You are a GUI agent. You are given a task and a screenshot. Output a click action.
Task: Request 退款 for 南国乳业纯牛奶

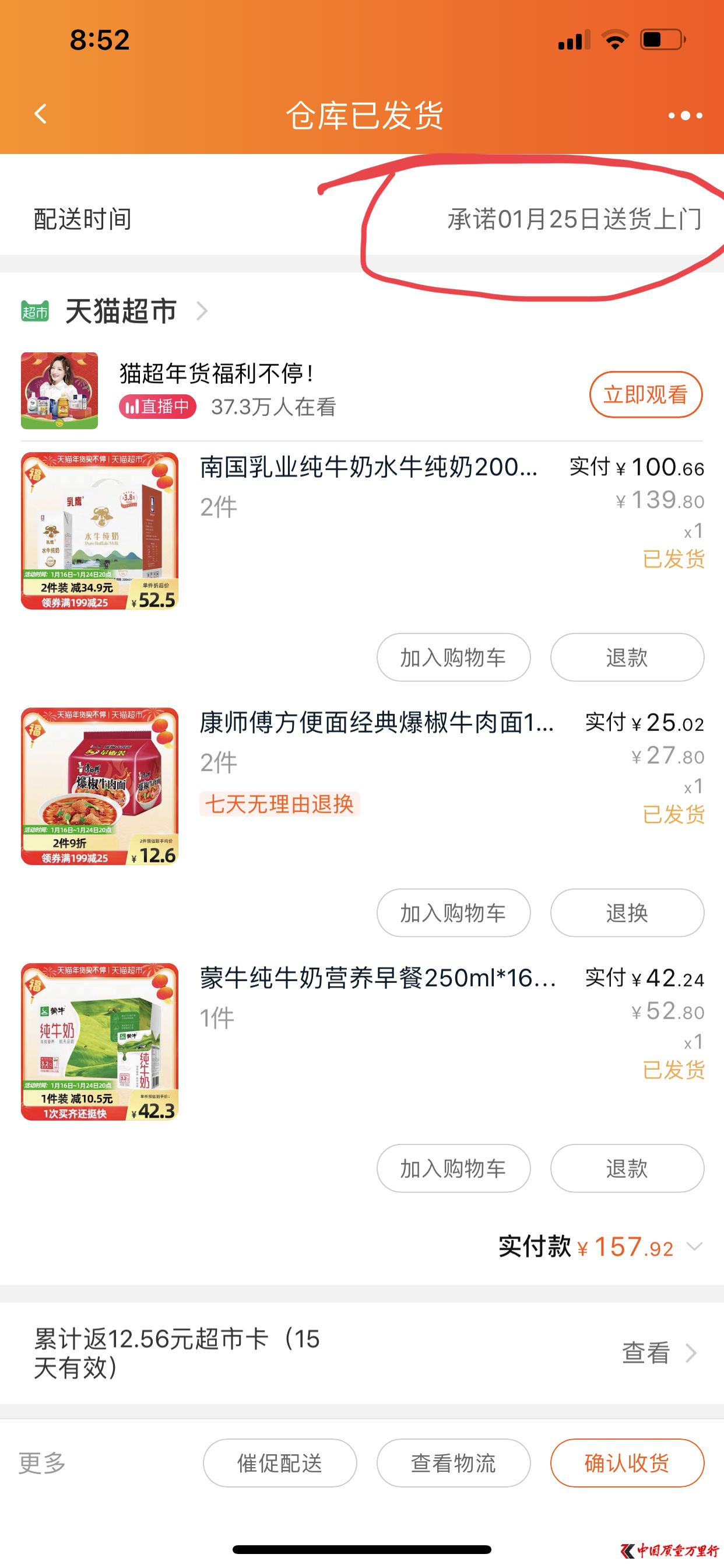pos(627,657)
